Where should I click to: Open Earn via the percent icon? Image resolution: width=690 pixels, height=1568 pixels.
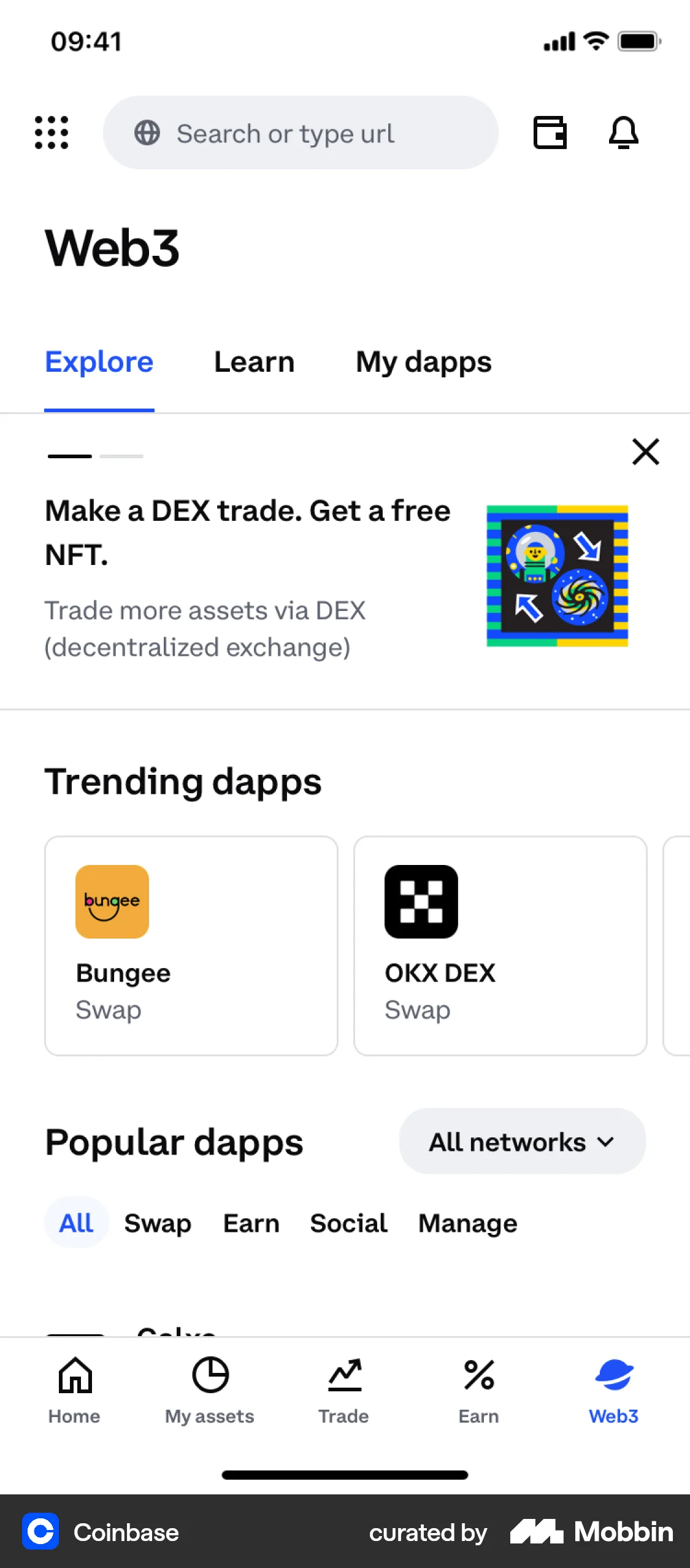click(478, 1386)
